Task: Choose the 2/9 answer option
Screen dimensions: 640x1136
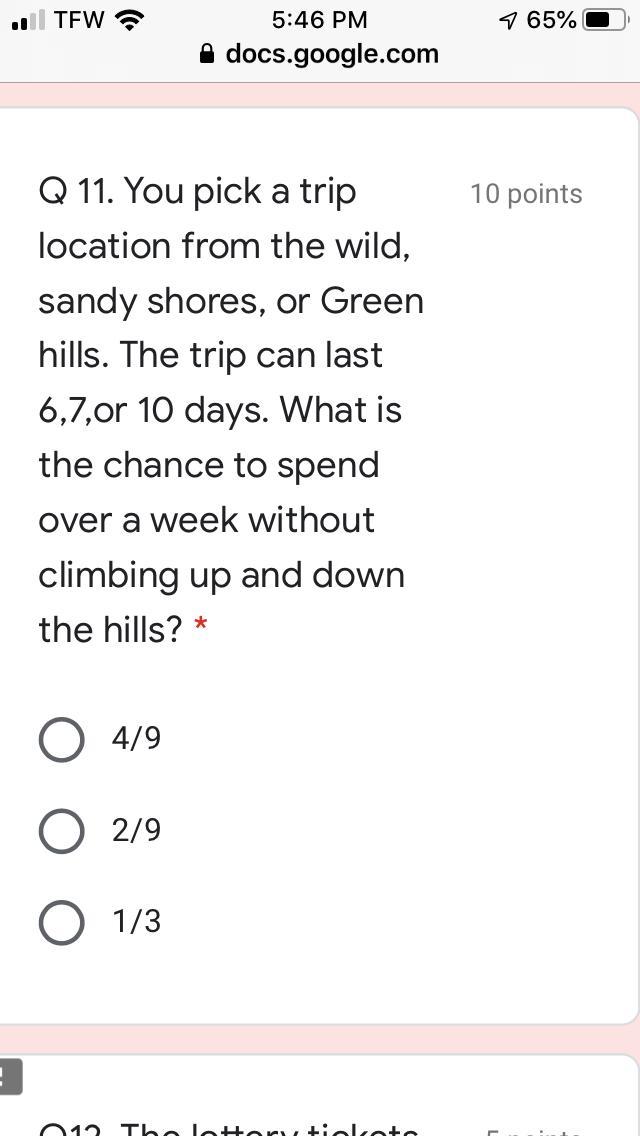Action: click(x=61, y=831)
